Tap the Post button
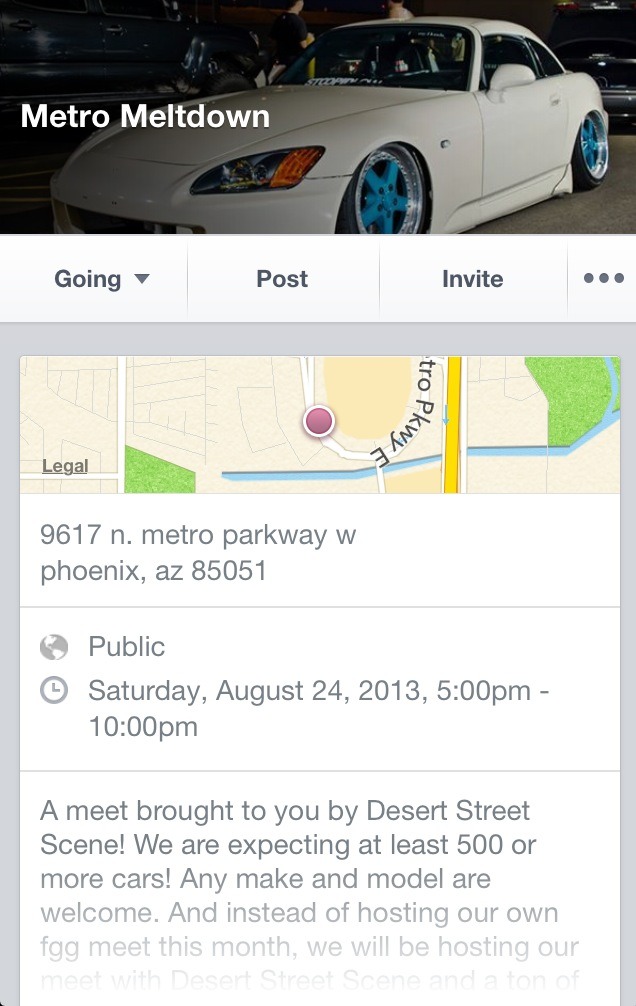The image size is (636, 1006). (282, 279)
